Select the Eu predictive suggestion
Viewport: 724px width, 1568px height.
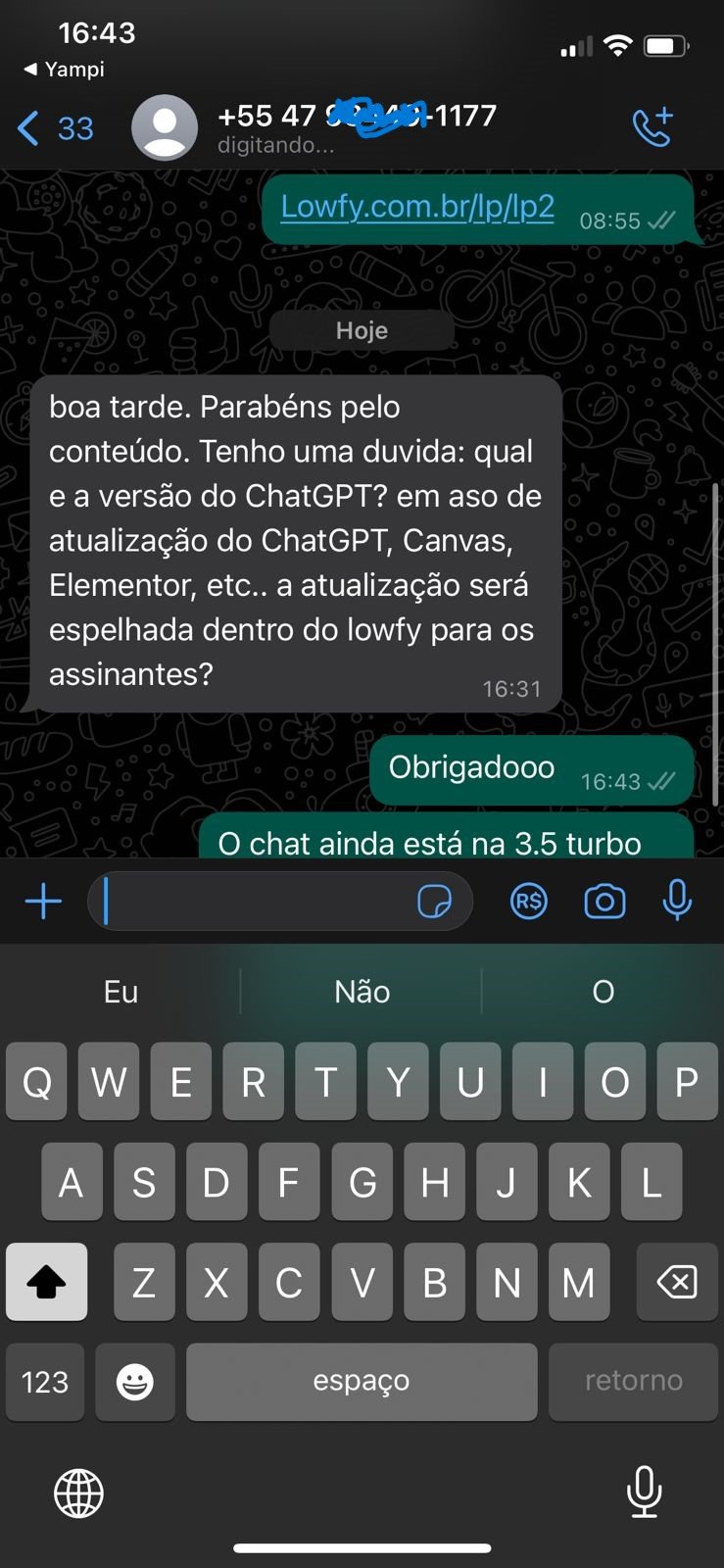click(x=120, y=992)
